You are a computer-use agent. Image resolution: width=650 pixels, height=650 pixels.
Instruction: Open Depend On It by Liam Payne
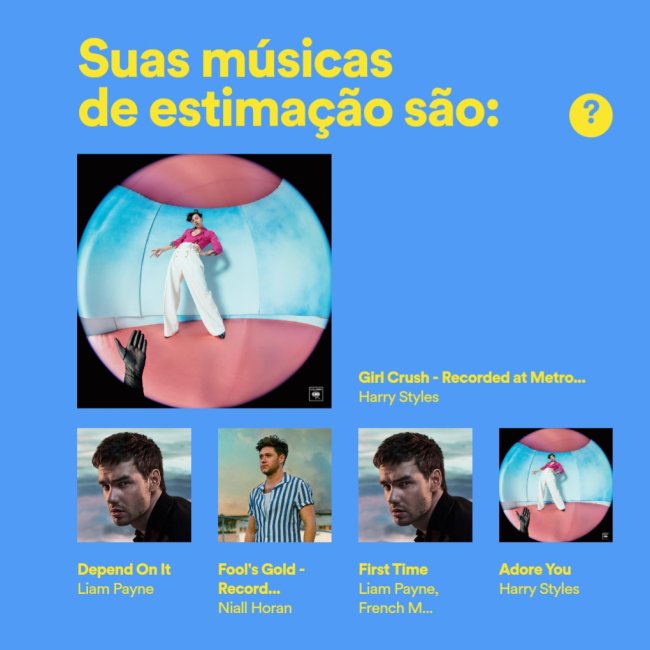(x=134, y=485)
